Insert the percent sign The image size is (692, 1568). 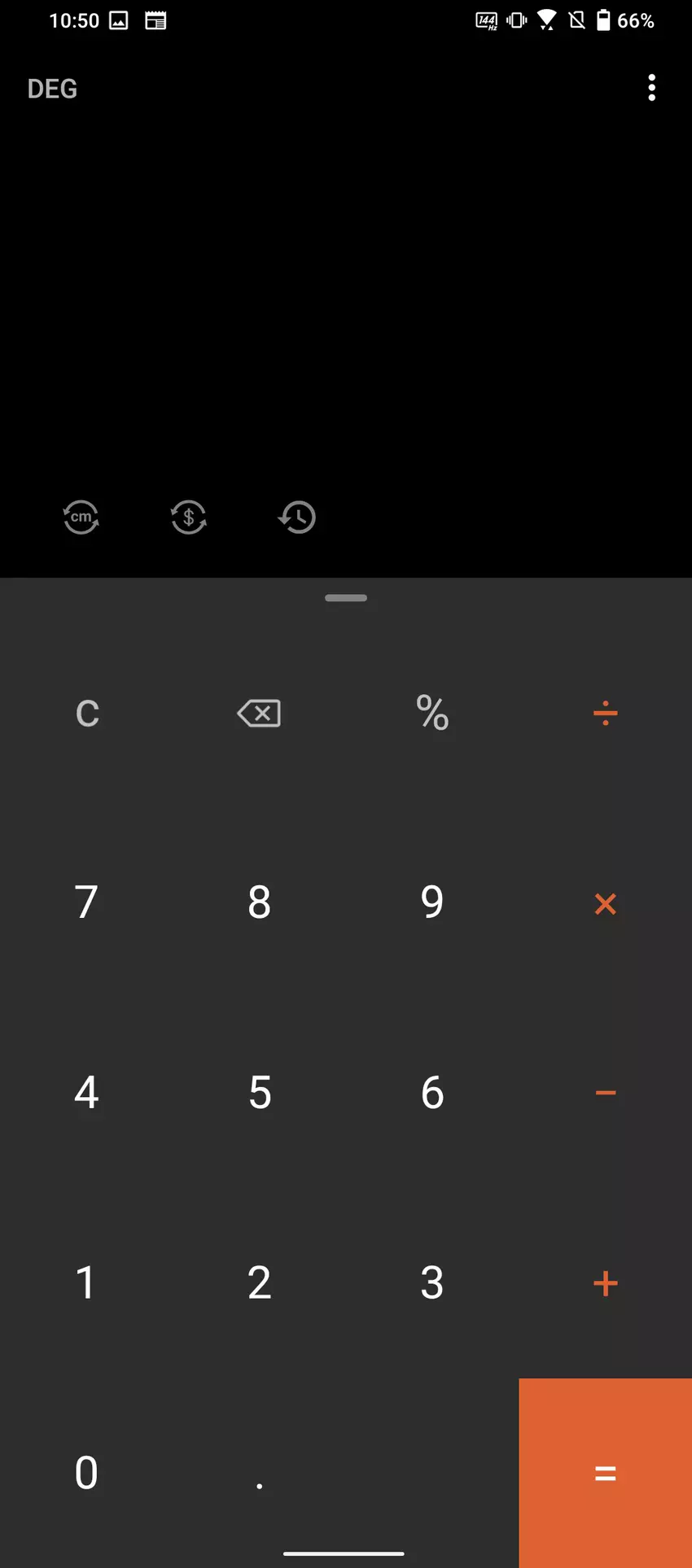(x=432, y=714)
